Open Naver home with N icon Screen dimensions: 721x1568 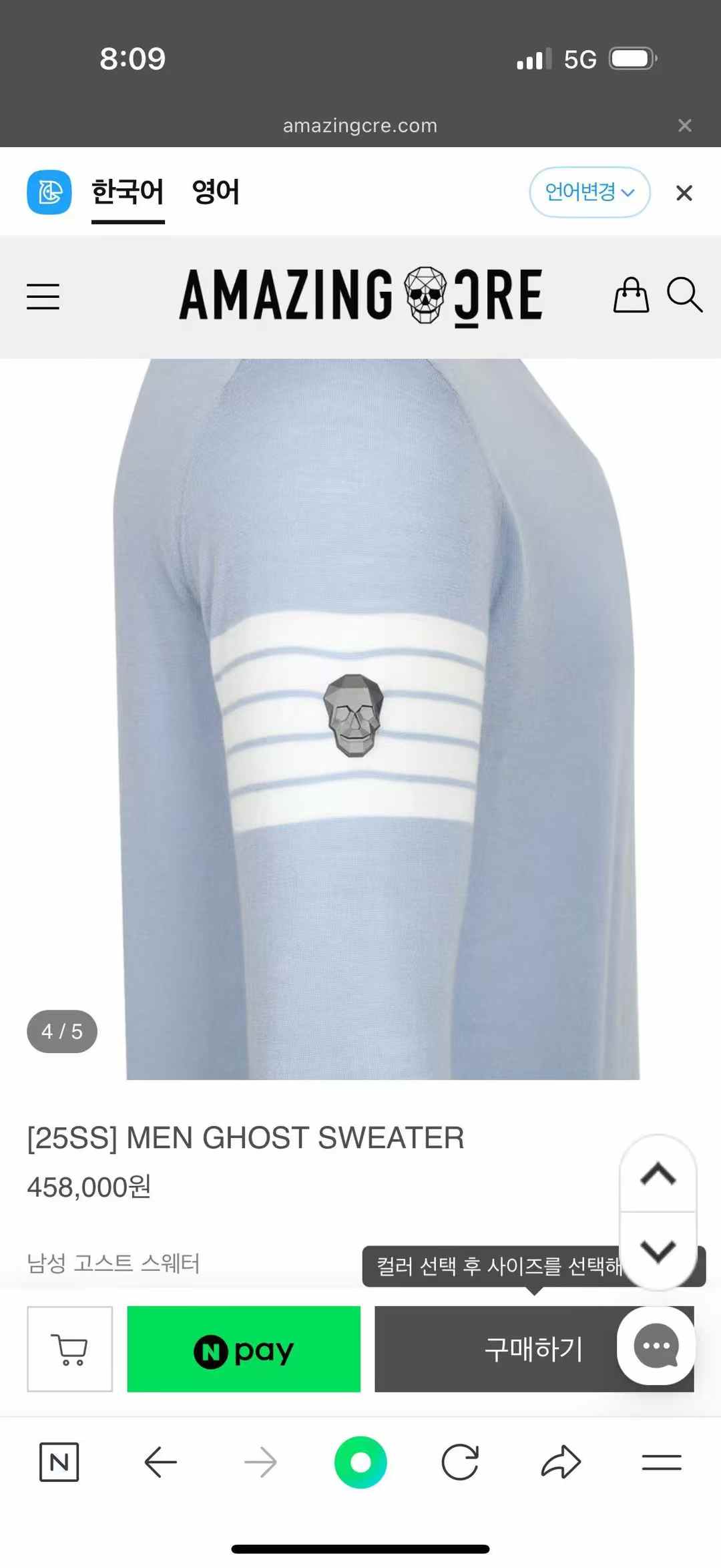tap(59, 1462)
